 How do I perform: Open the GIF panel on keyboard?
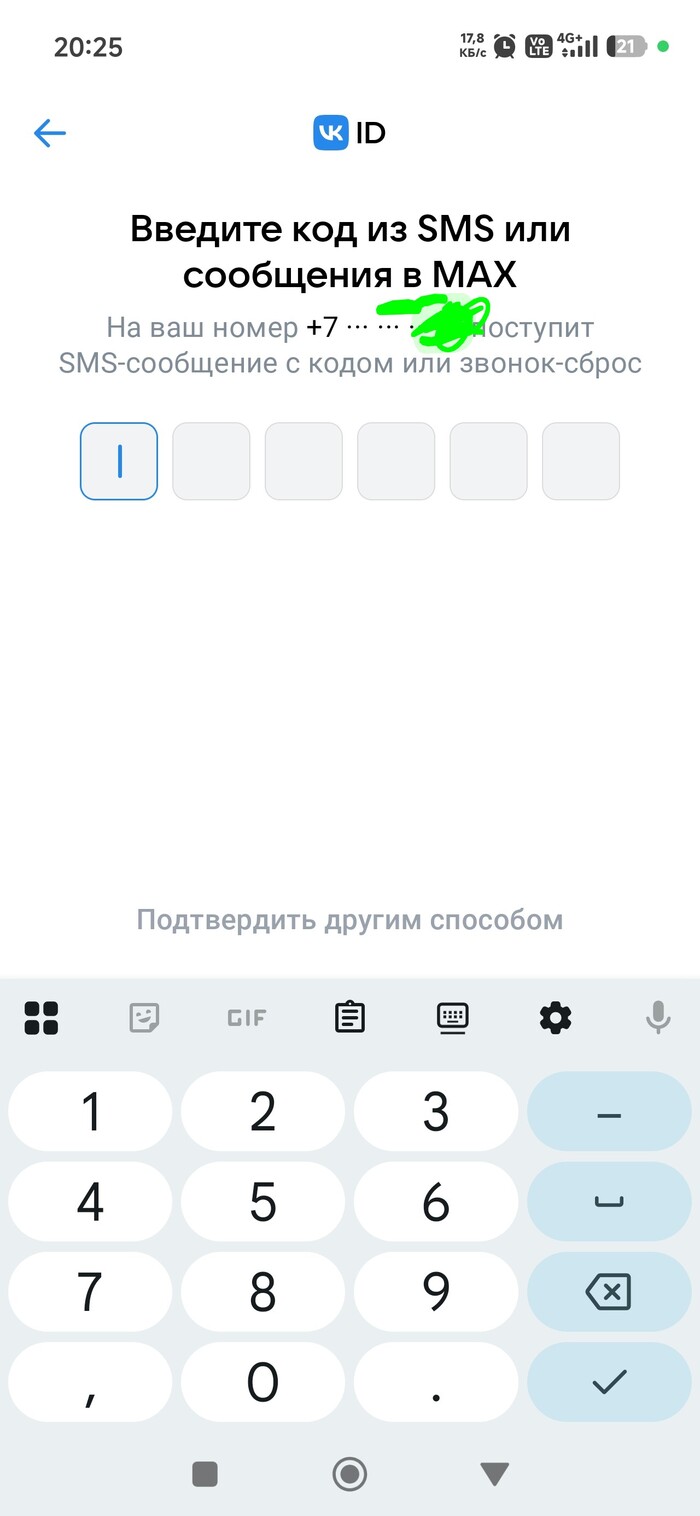click(246, 1018)
